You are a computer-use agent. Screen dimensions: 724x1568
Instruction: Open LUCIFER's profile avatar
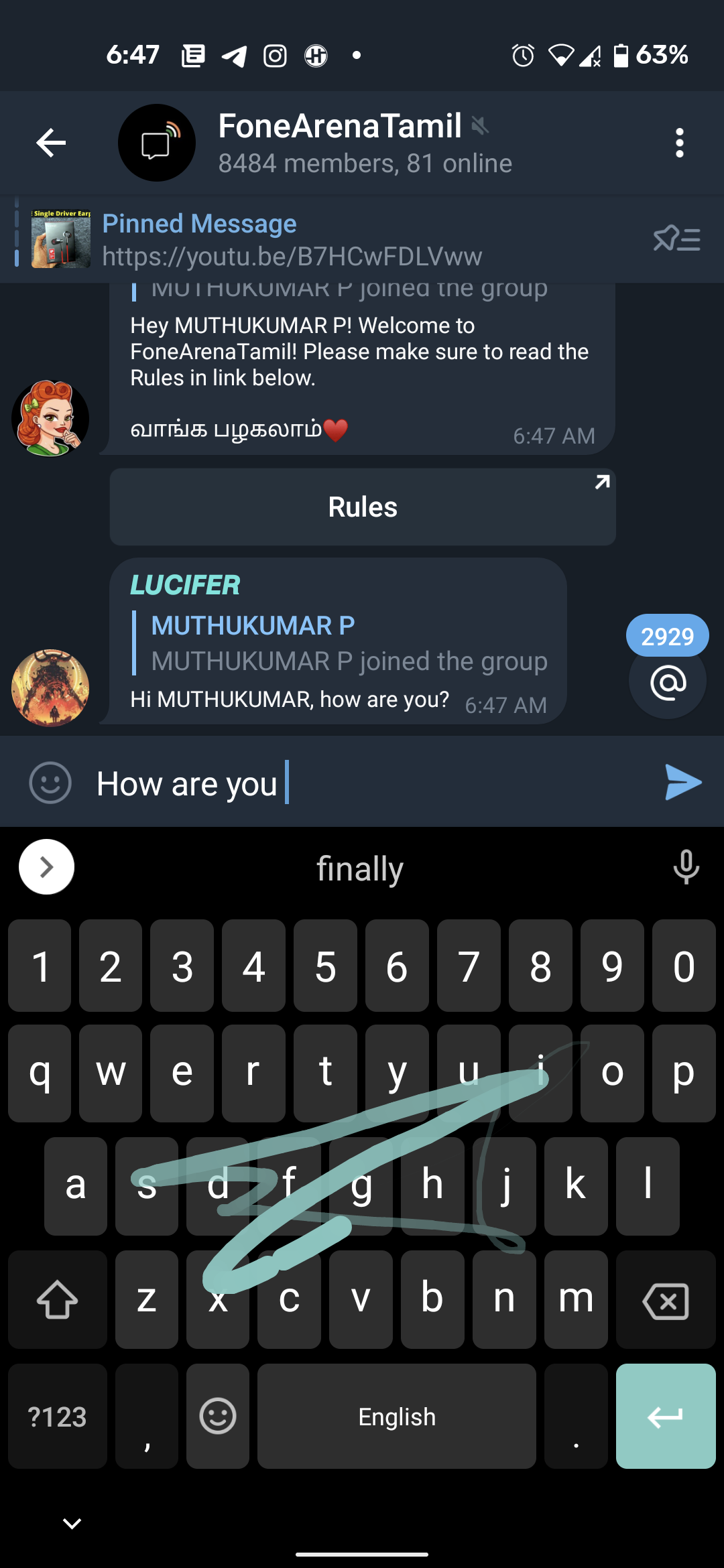[x=50, y=688]
